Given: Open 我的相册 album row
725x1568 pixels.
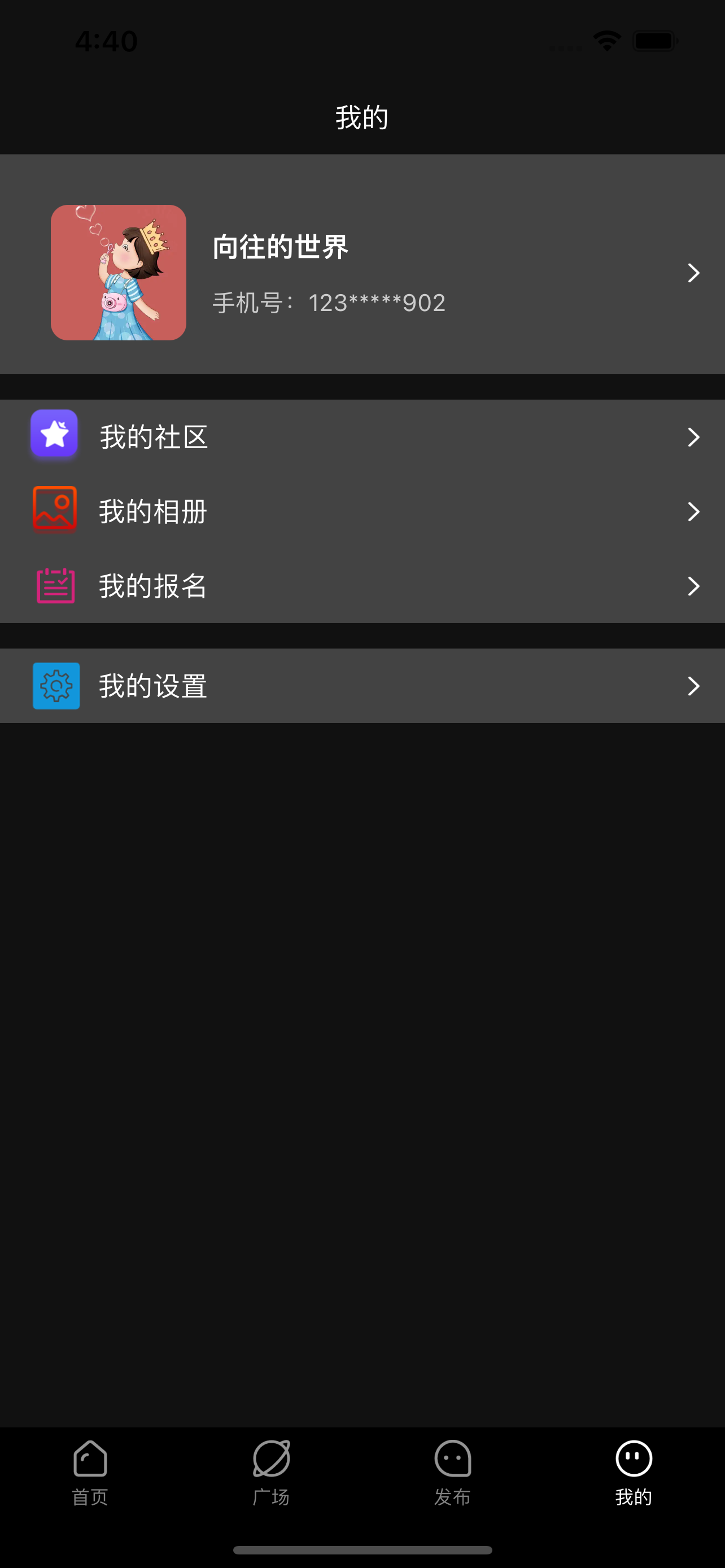Looking at the screenshot, I should point(362,511).
